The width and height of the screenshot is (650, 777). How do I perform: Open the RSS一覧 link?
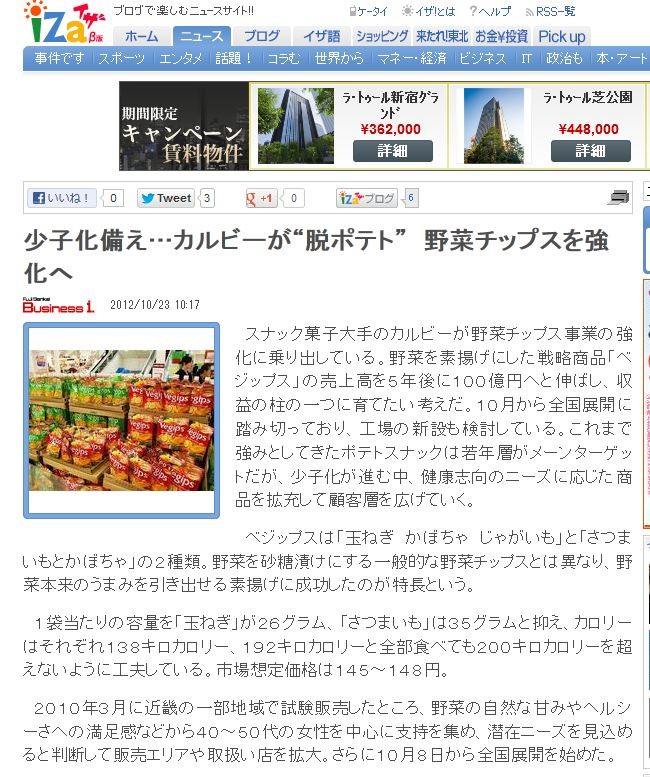(550, 11)
